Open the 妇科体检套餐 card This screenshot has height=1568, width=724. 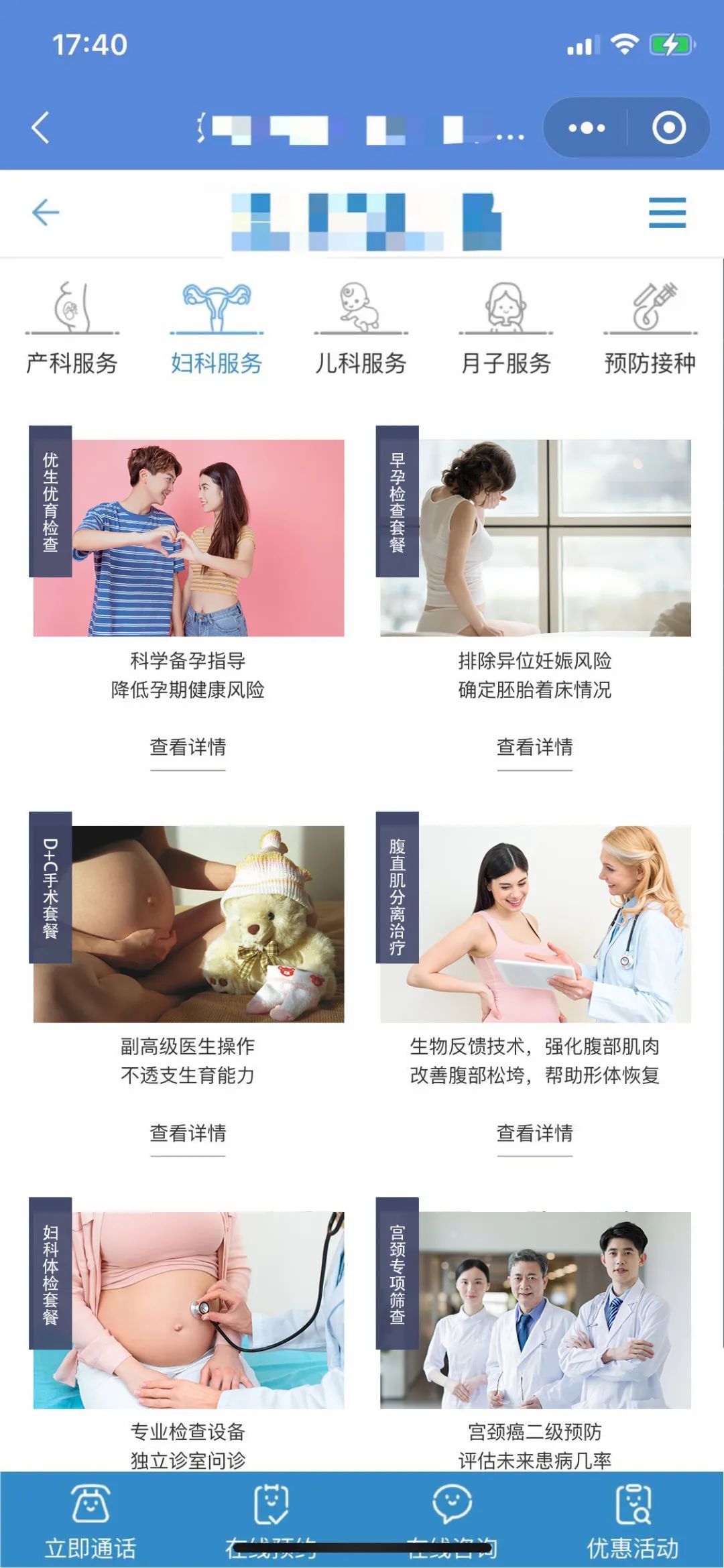click(189, 1310)
